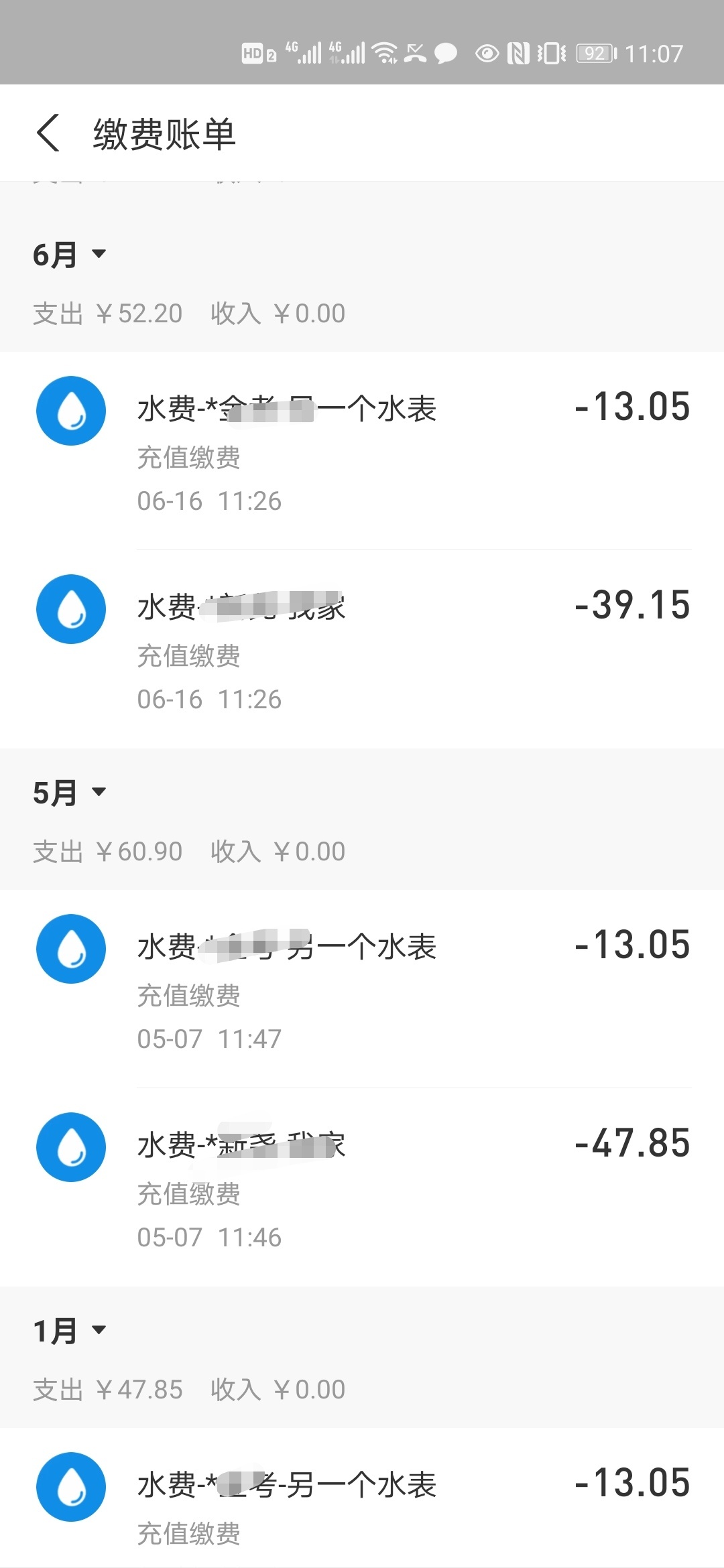Screen dimensions: 724x1568
Task: Go back from the 缴费账单 page
Action: pyautogui.click(x=48, y=133)
